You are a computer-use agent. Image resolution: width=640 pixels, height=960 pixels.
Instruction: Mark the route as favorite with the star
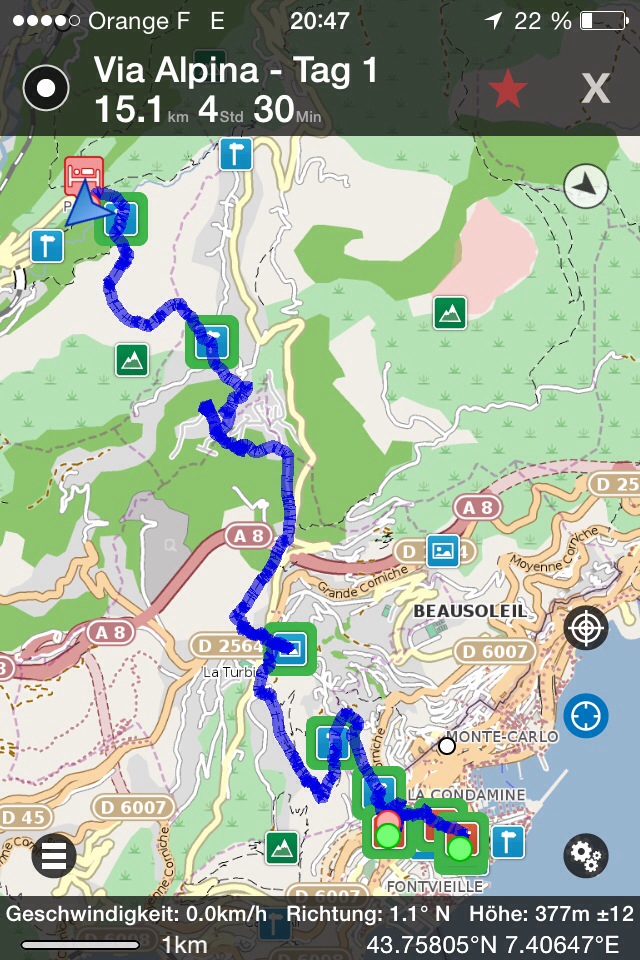point(508,90)
